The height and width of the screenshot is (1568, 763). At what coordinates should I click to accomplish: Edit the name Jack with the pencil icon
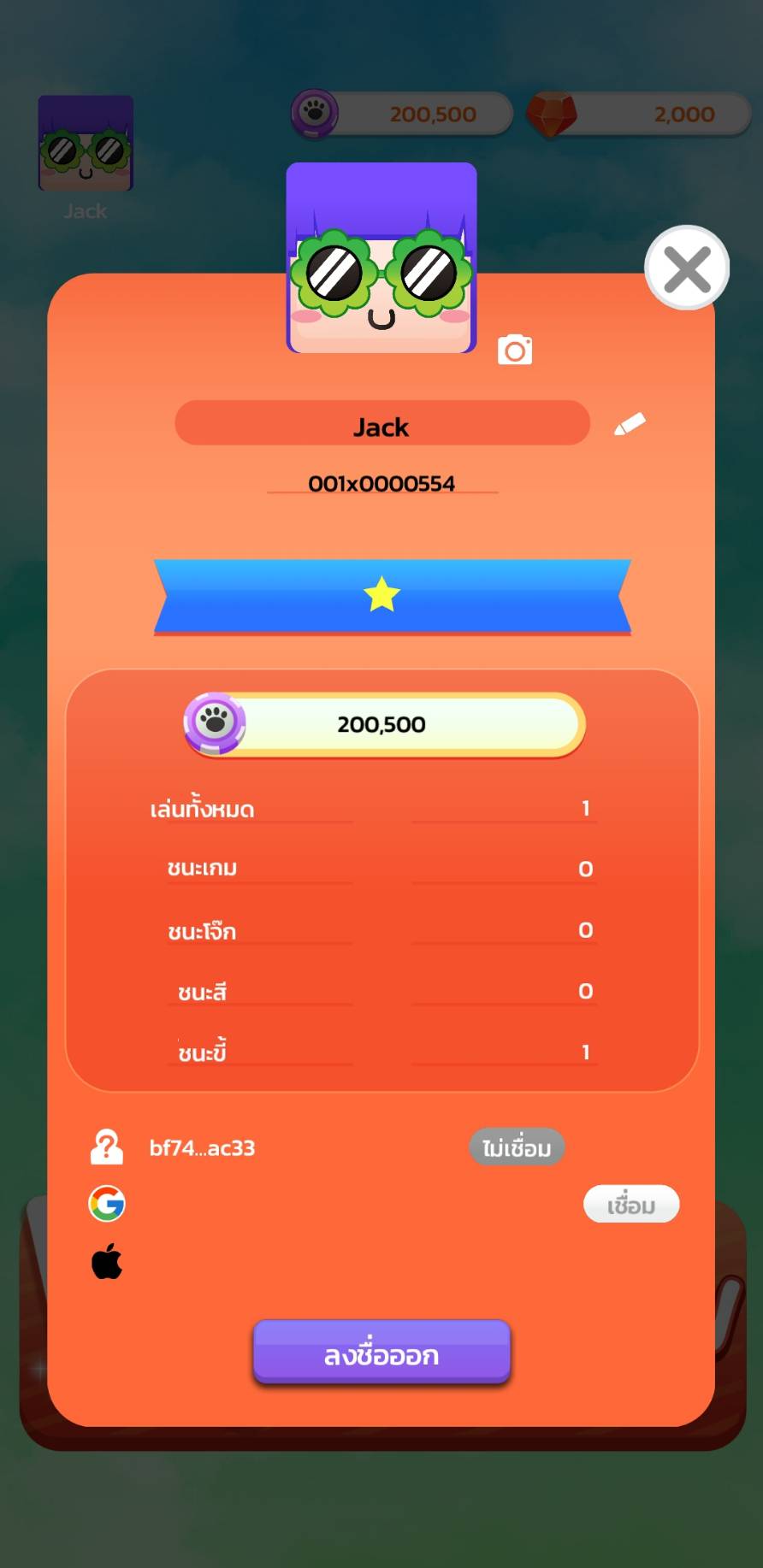pos(630,424)
